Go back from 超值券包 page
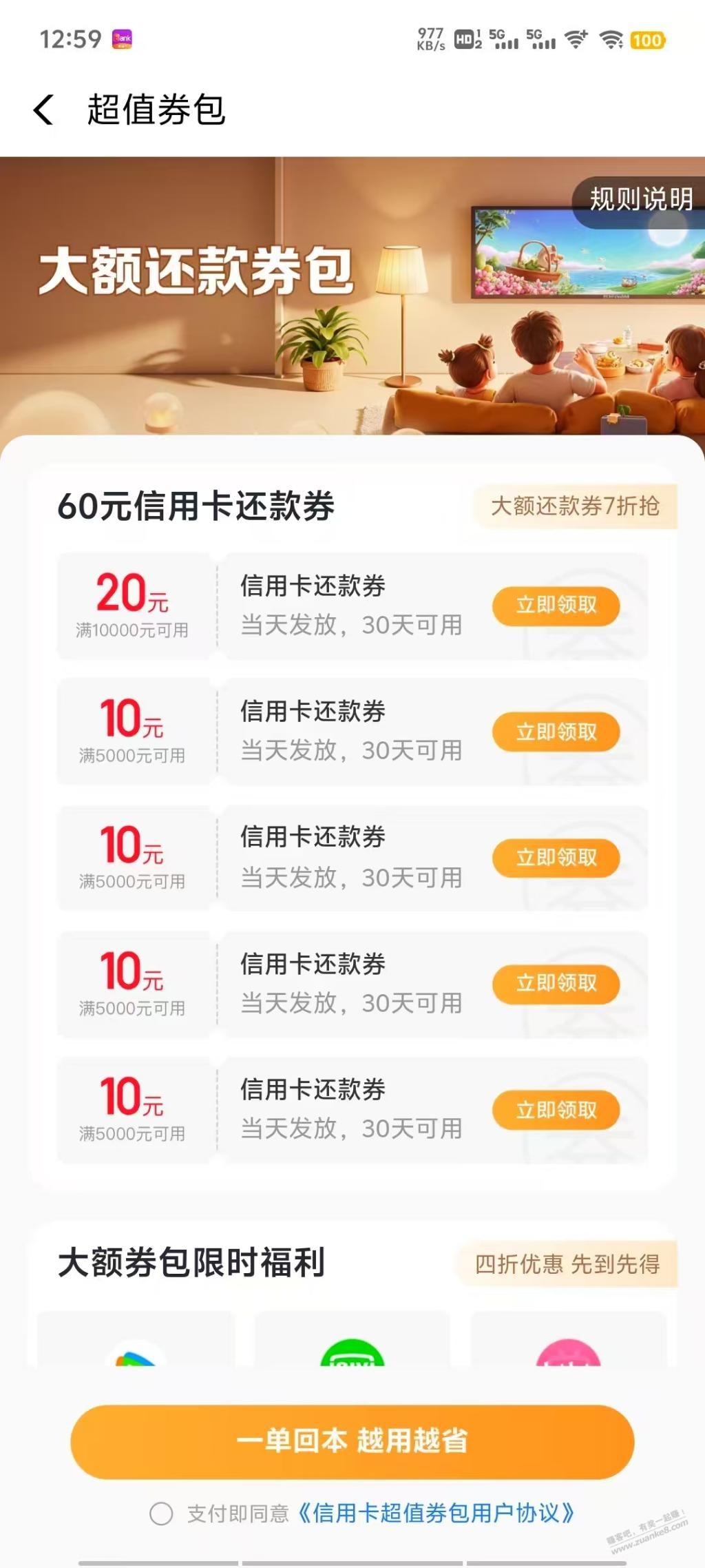This screenshot has height=1568, width=705. coord(43,110)
